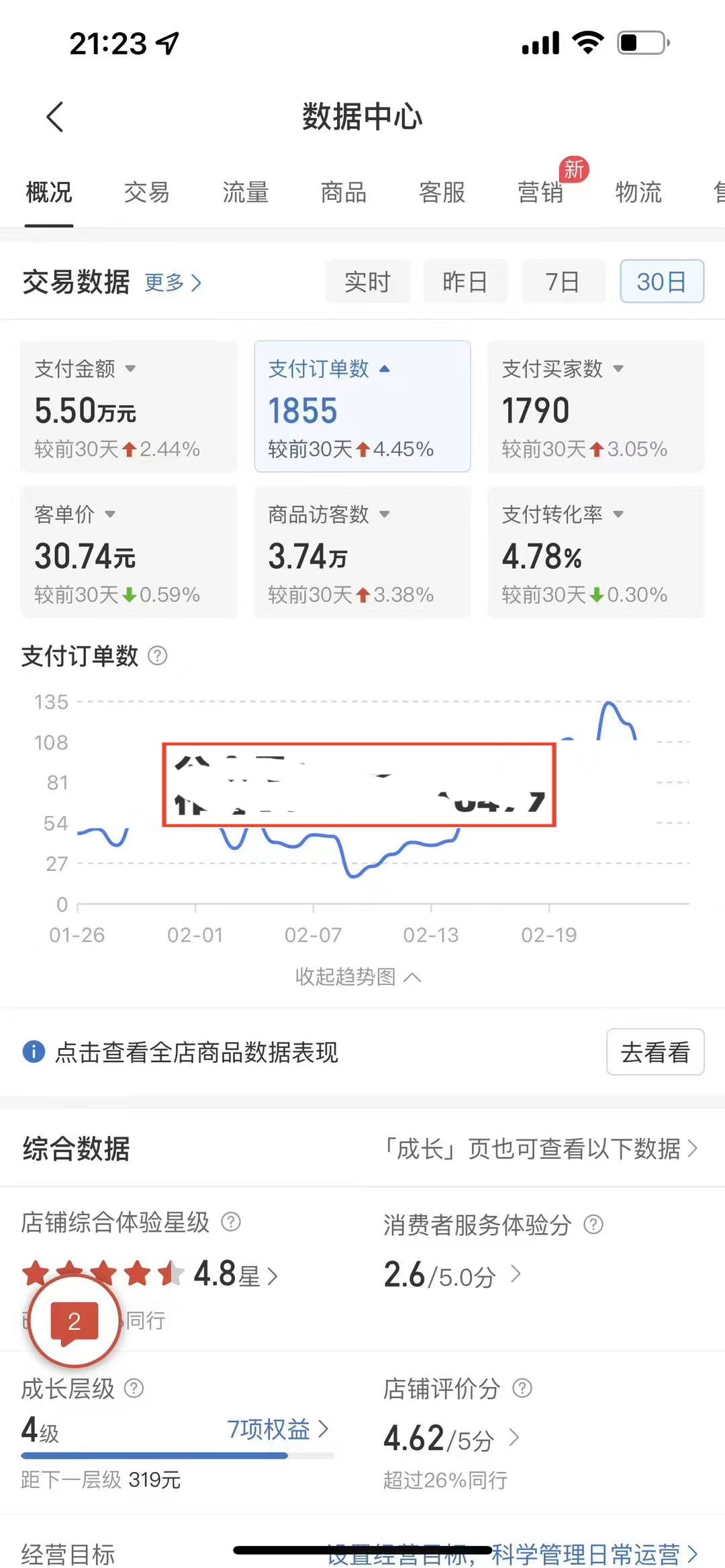Screen dimensions: 725x1568
Task: Switch to the 流量 tab
Action: pyautogui.click(x=245, y=193)
